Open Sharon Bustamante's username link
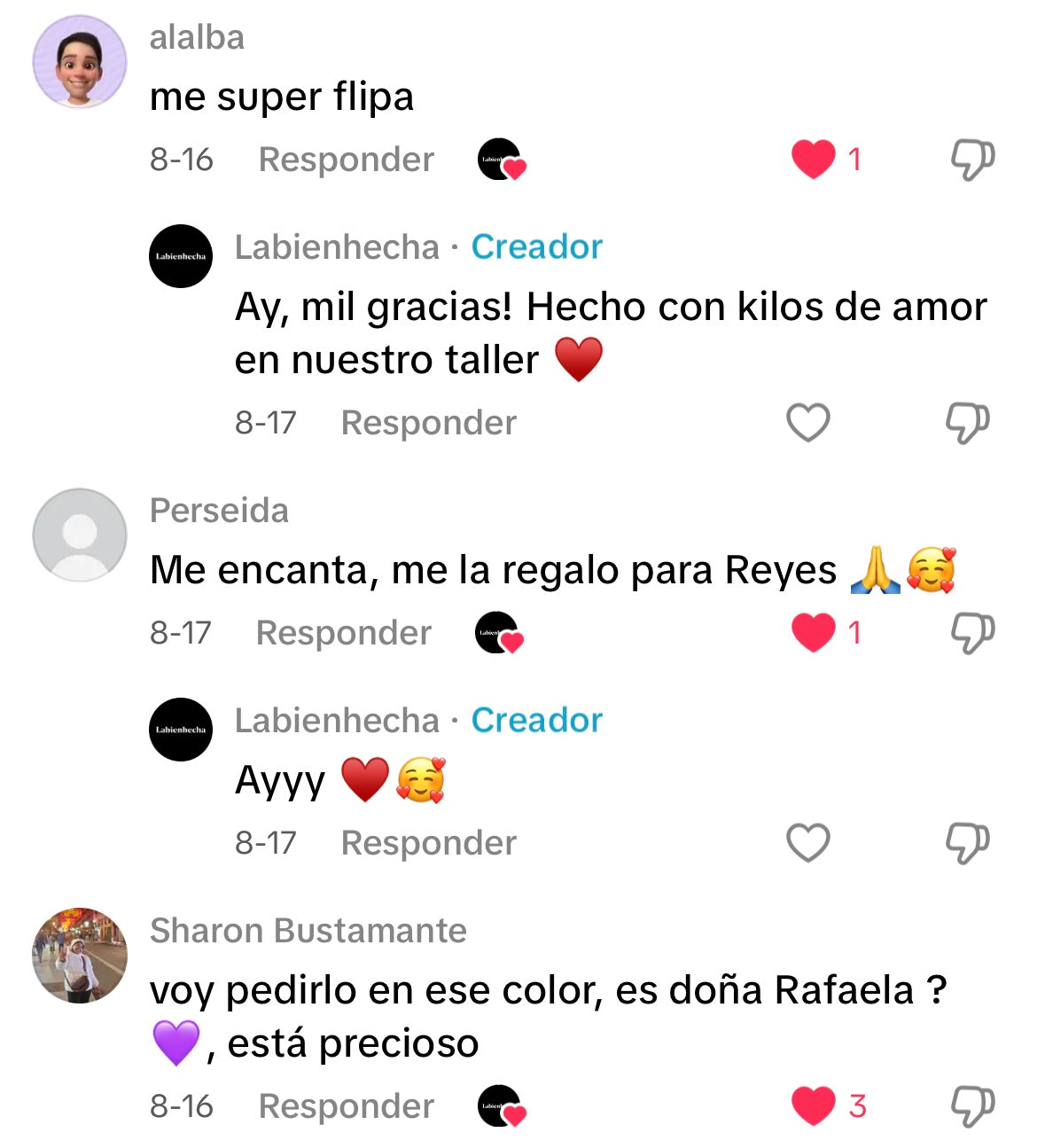1037x1148 pixels. 308,931
